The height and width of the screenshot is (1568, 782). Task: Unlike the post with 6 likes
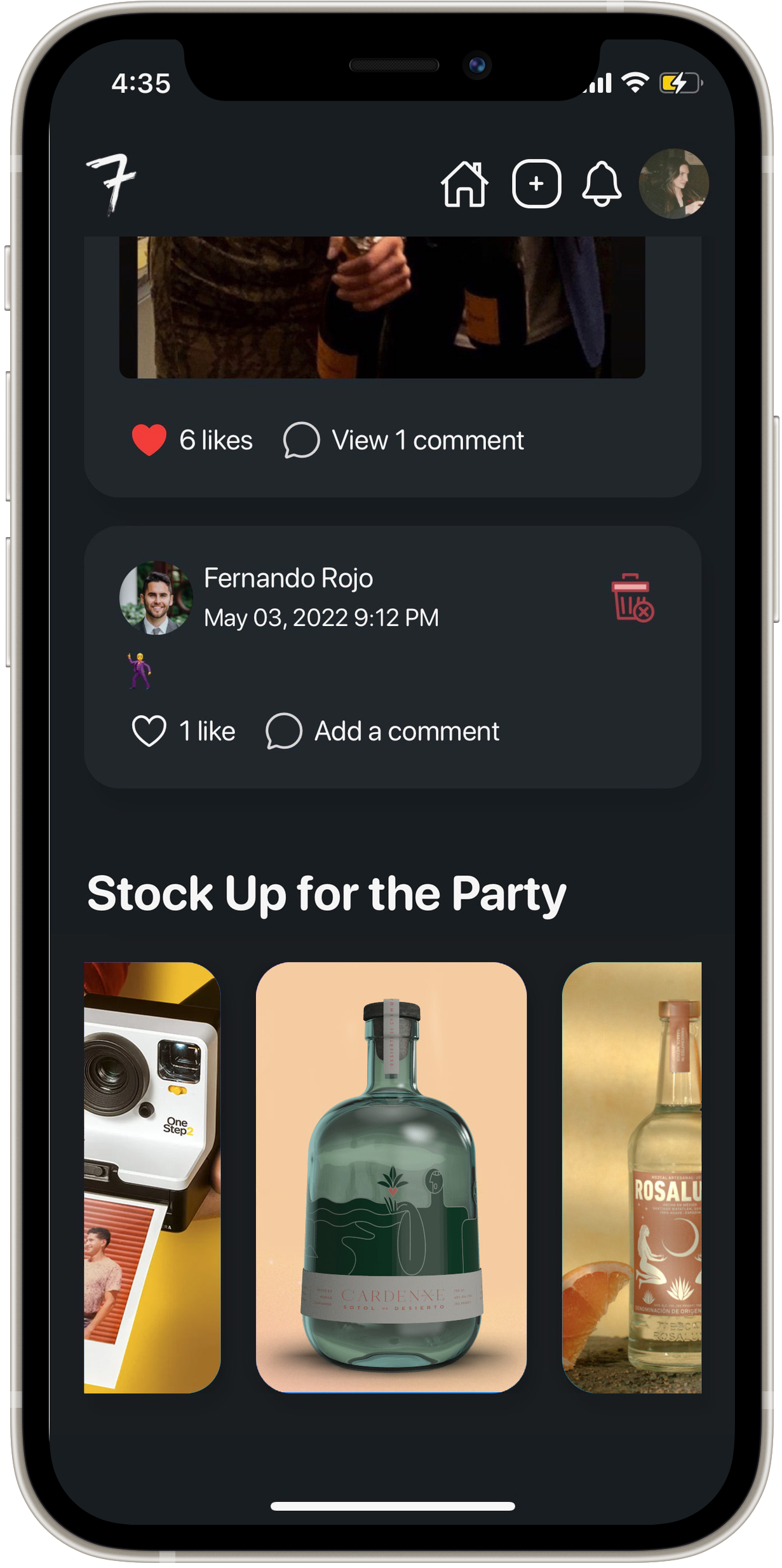[x=149, y=440]
